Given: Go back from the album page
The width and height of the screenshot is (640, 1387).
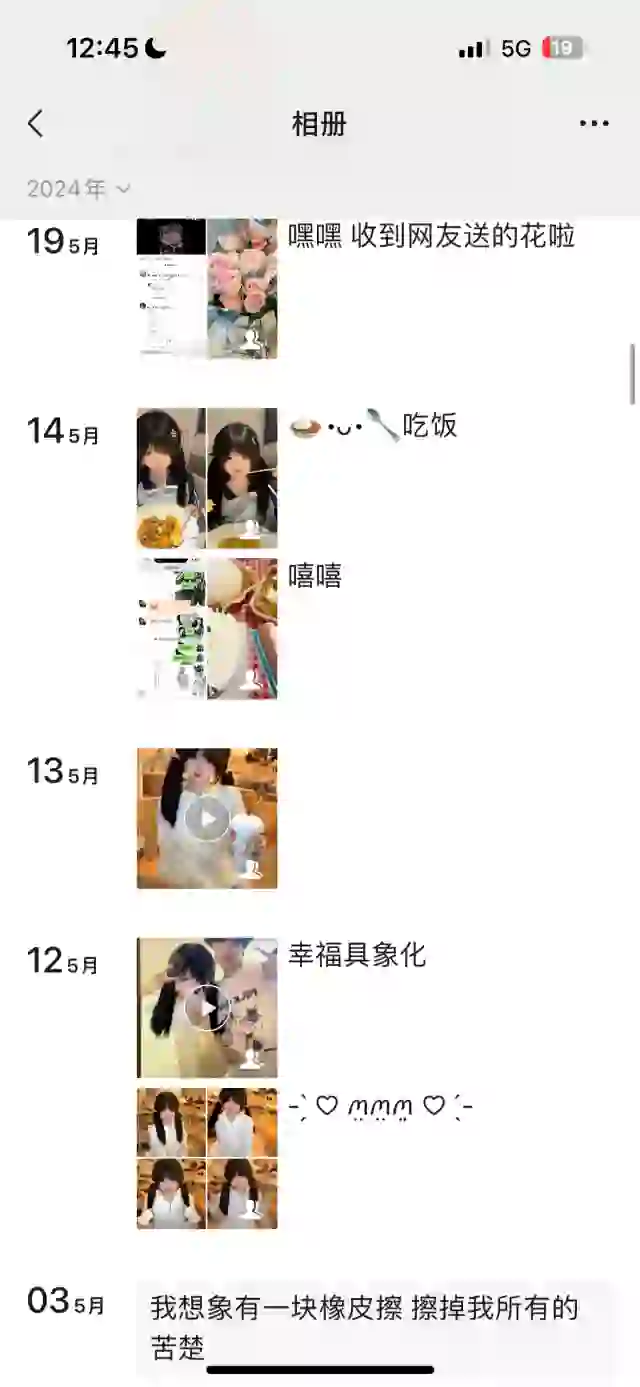Looking at the screenshot, I should [36, 124].
